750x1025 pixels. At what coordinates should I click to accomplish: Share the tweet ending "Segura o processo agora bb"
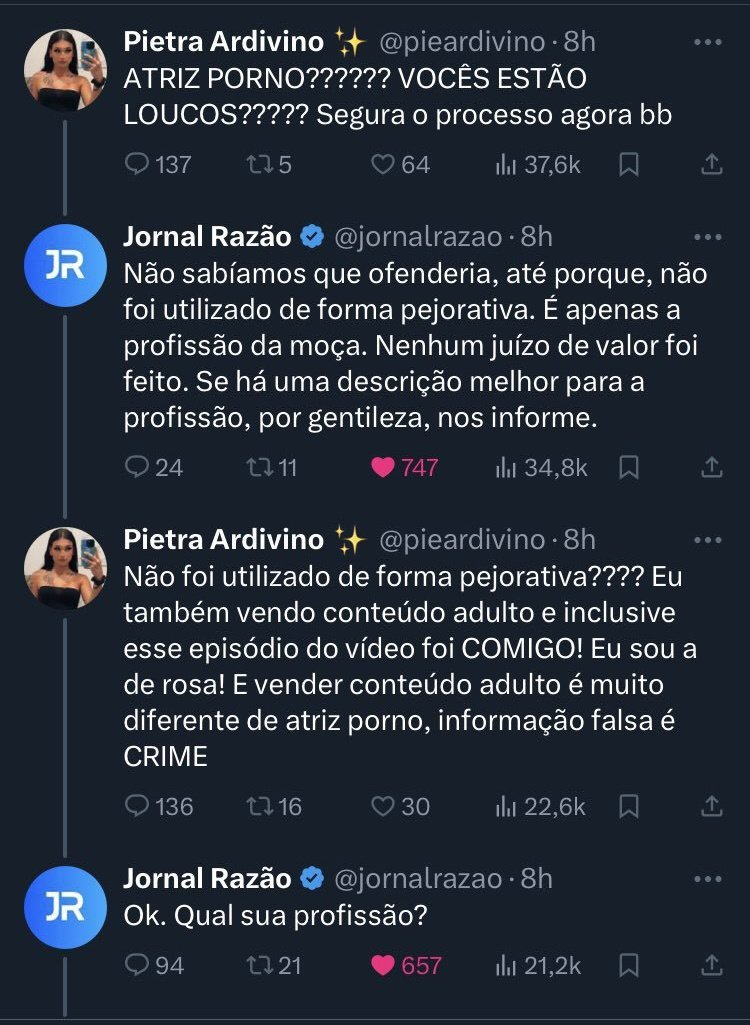coord(711,164)
